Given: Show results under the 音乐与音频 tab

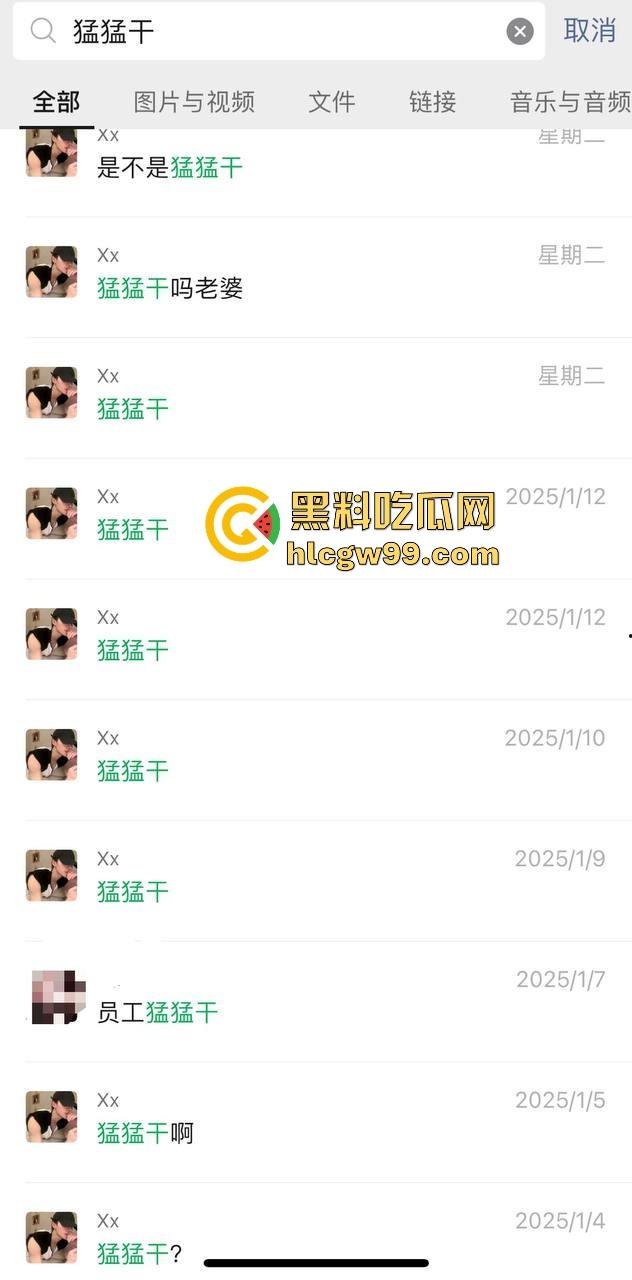Looking at the screenshot, I should 570,101.
